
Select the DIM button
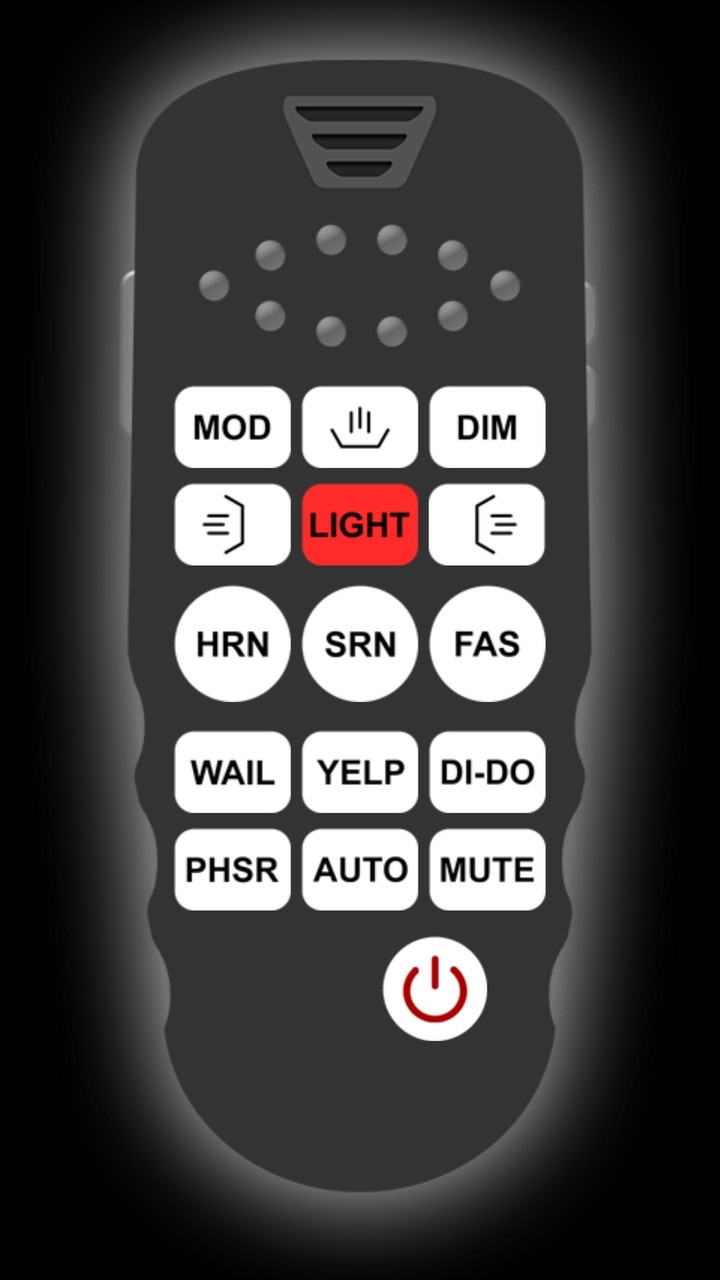(x=487, y=427)
